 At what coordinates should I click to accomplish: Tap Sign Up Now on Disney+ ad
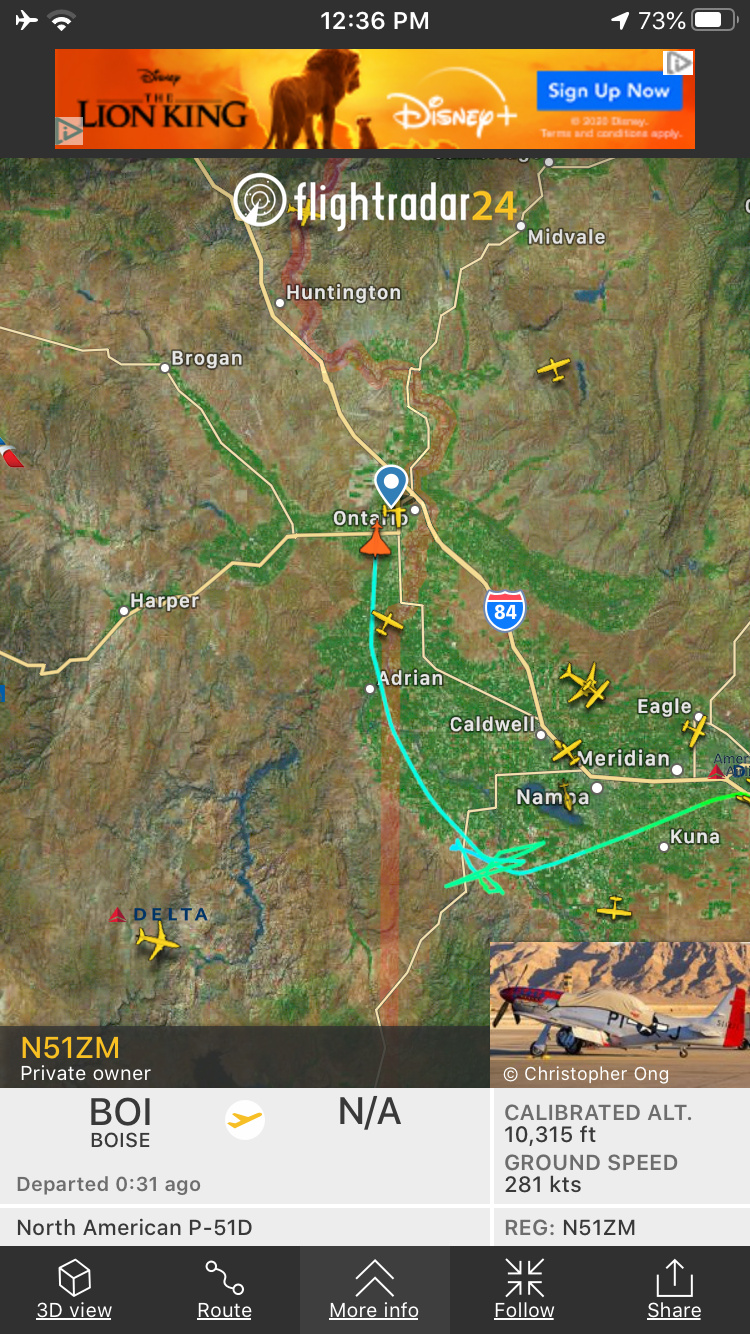tap(608, 91)
